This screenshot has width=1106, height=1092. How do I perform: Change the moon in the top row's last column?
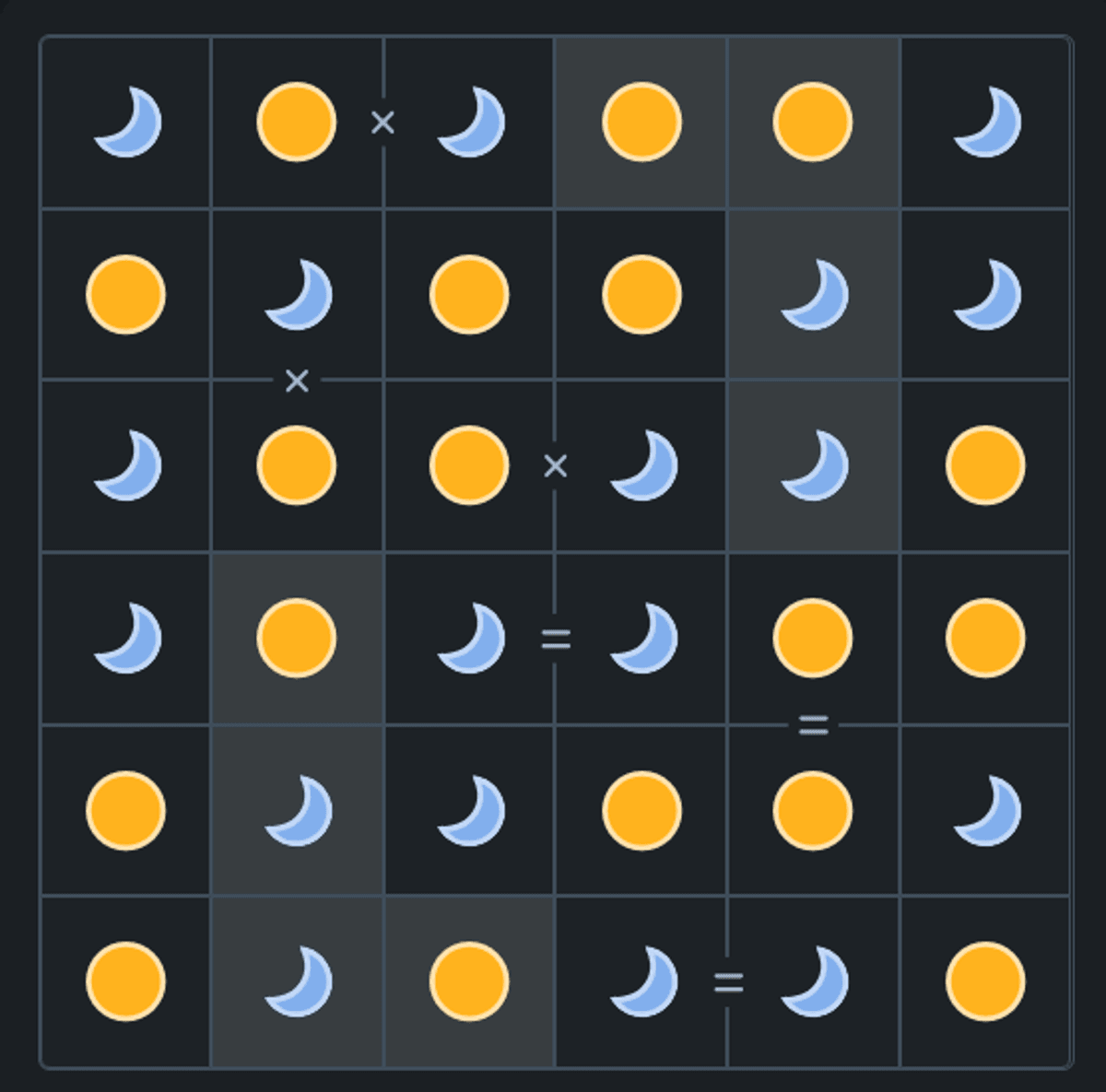coord(985,122)
